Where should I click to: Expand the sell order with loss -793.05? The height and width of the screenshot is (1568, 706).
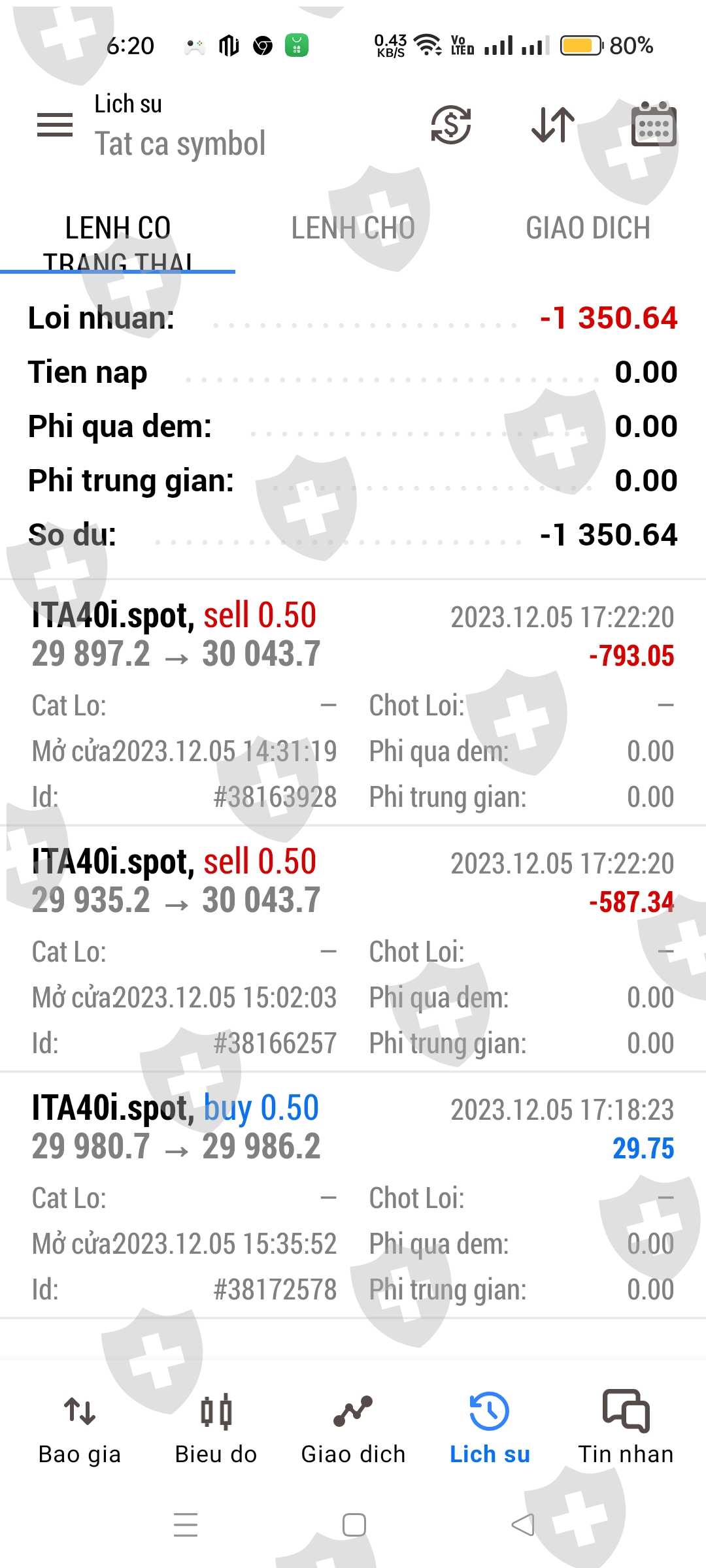[353, 702]
